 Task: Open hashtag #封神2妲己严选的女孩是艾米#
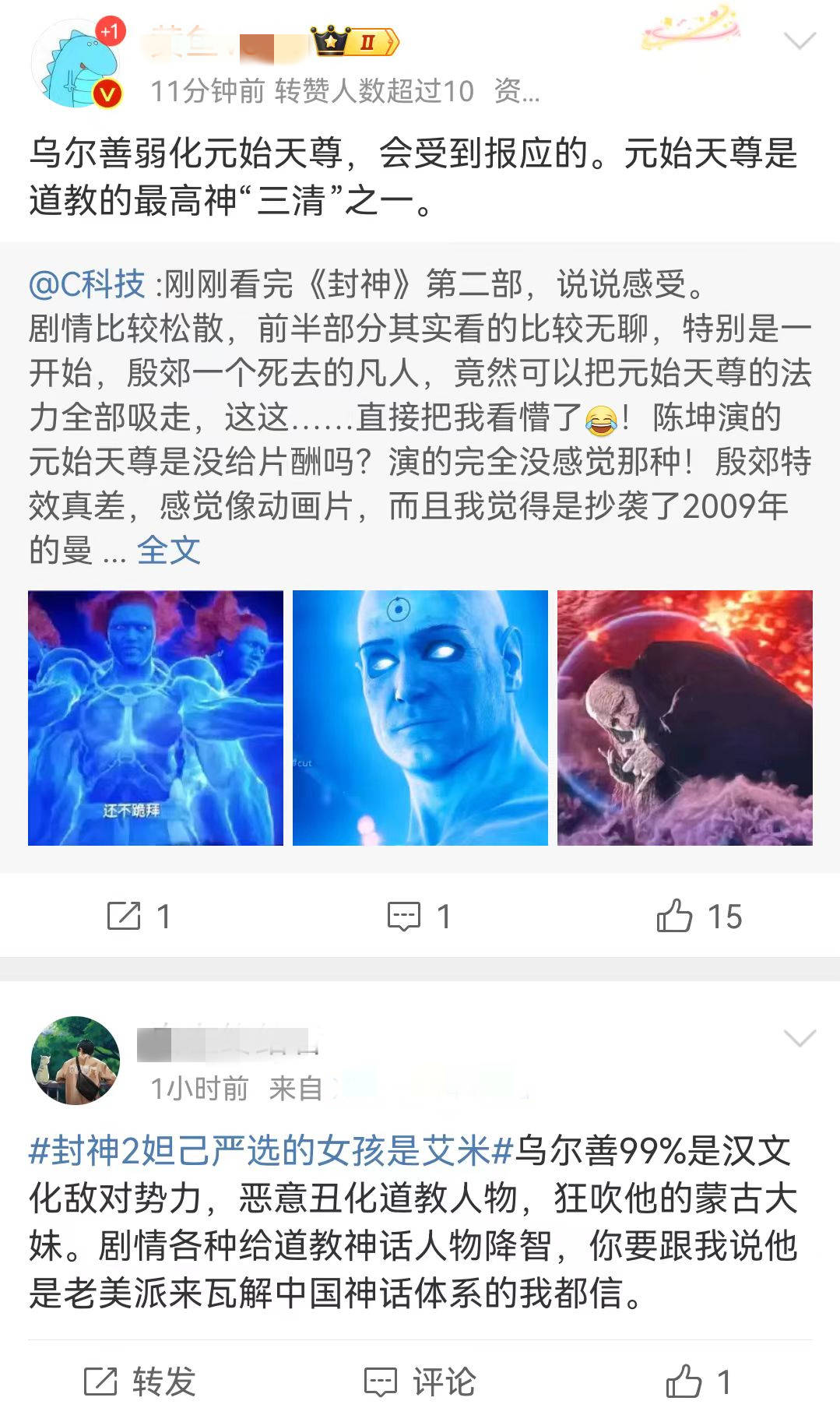[x=269, y=1150]
